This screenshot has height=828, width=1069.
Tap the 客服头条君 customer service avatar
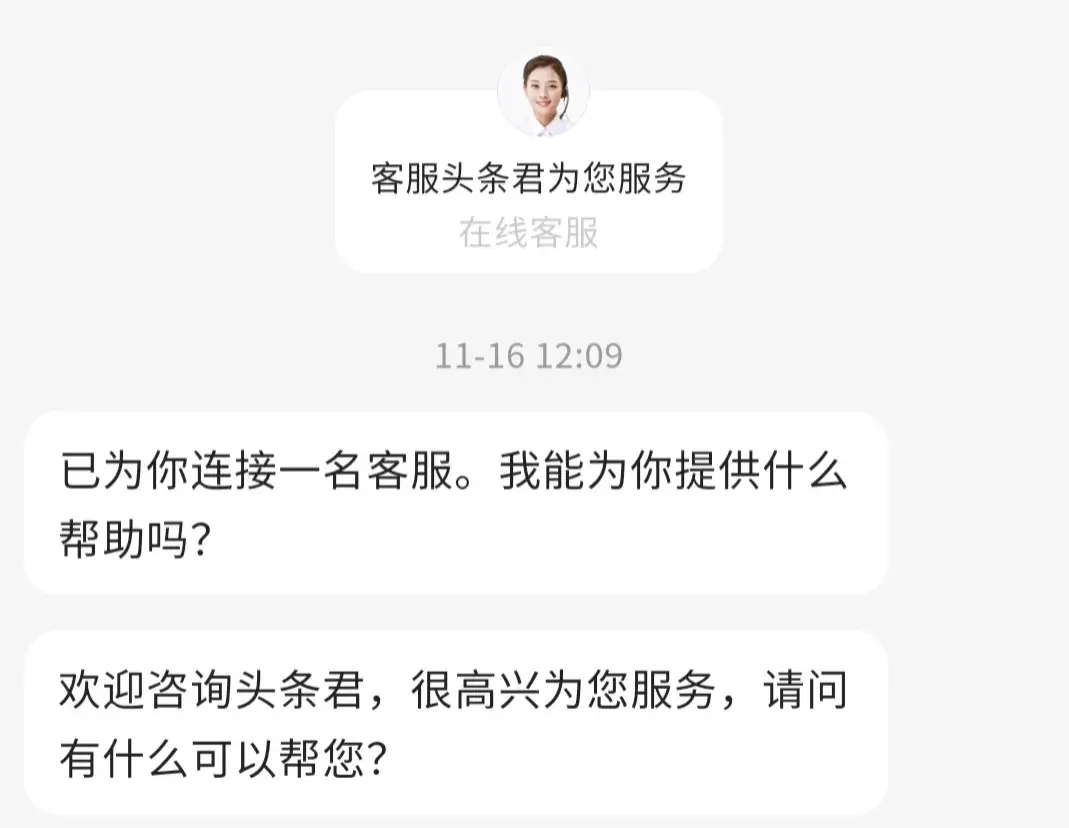coord(543,92)
